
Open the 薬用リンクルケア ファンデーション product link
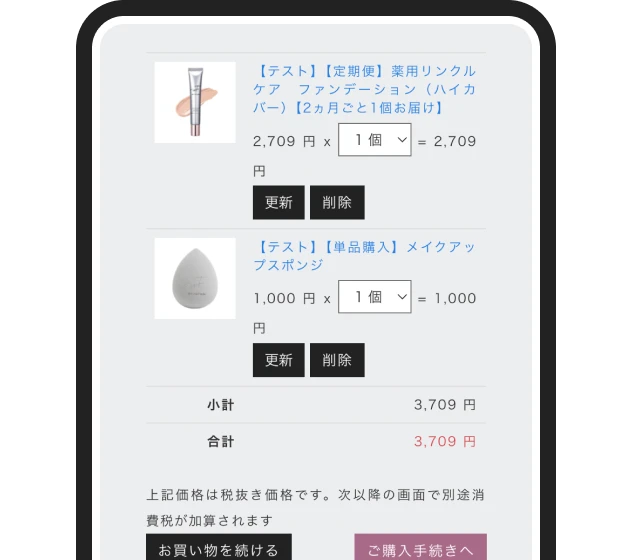point(365,89)
